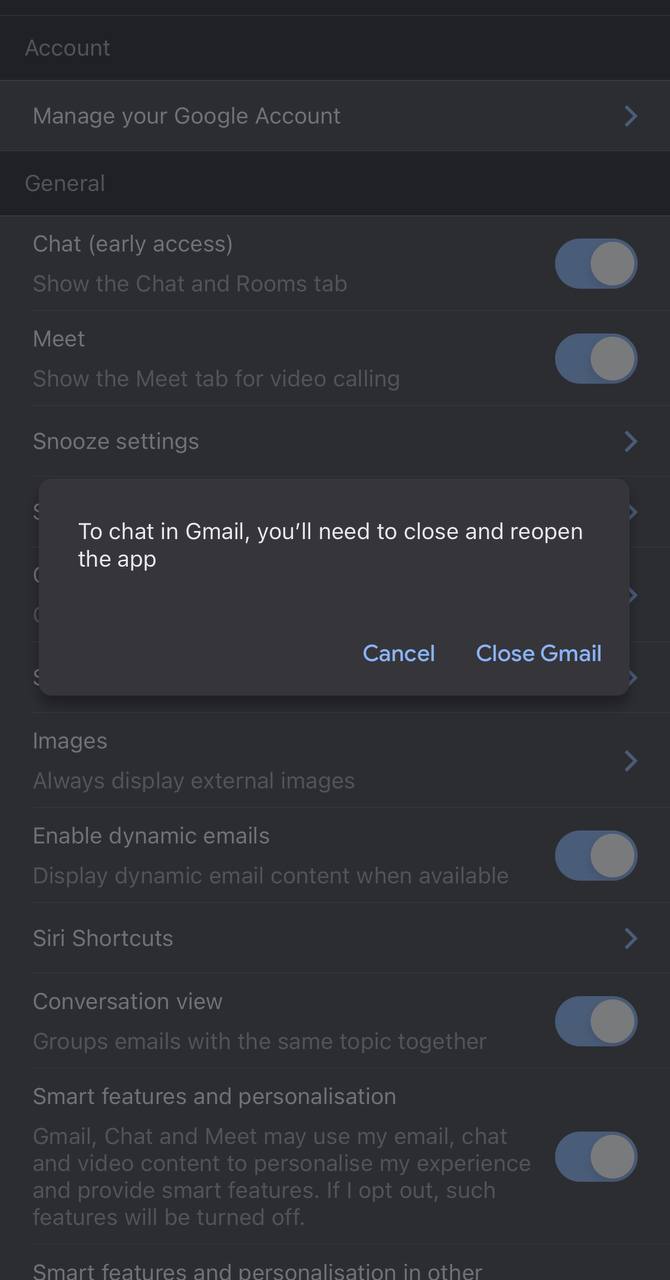Disable the Meet tab switch

coord(596,359)
